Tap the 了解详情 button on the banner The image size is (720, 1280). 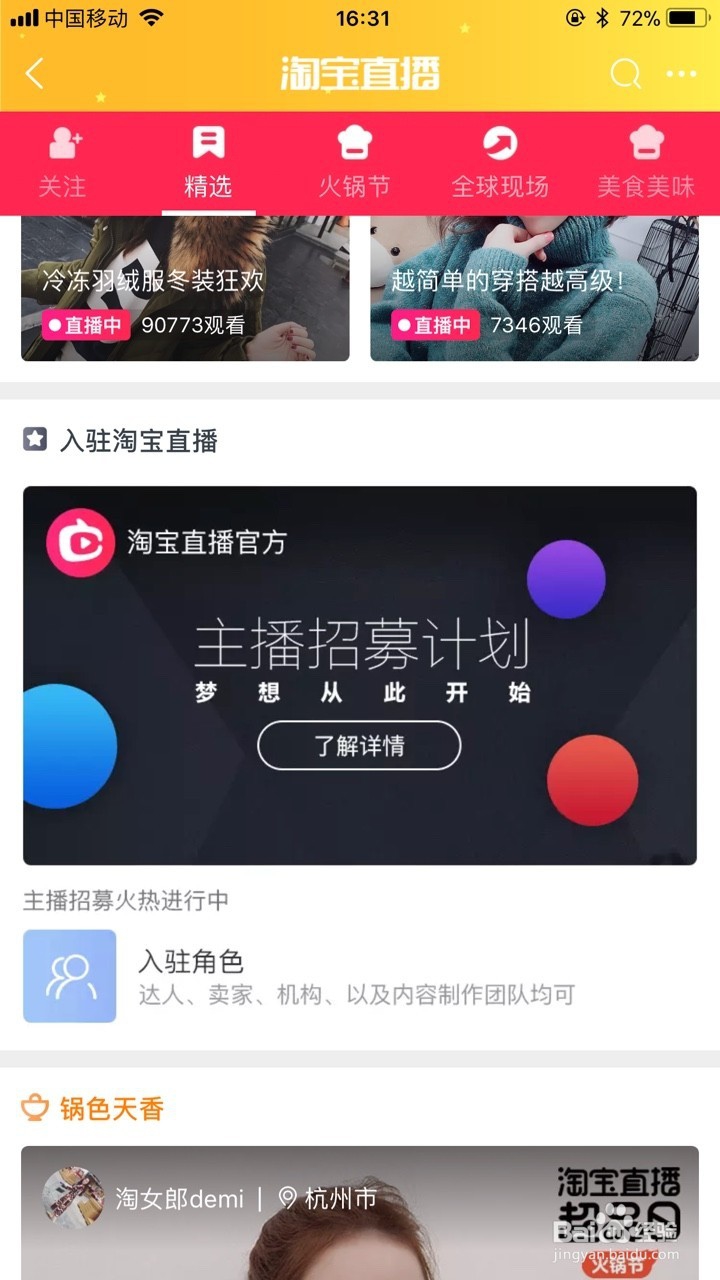359,746
